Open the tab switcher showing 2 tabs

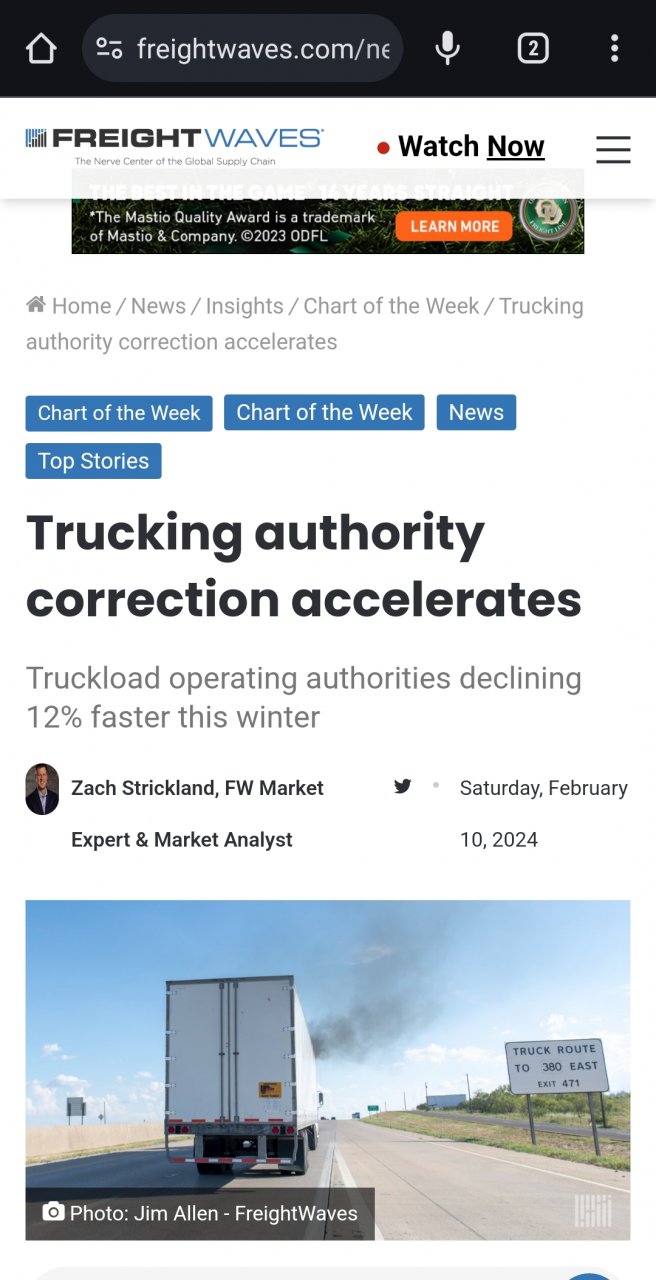tap(532, 48)
